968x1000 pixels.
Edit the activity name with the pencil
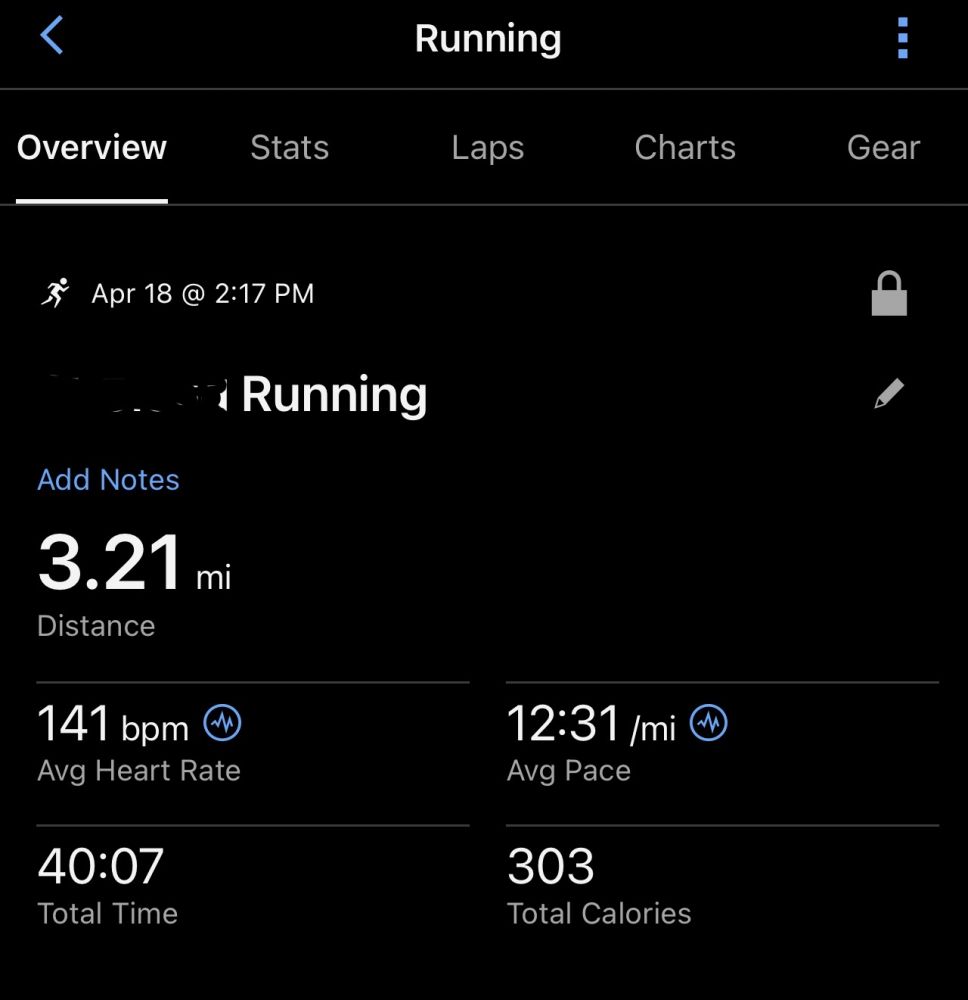coord(888,394)
